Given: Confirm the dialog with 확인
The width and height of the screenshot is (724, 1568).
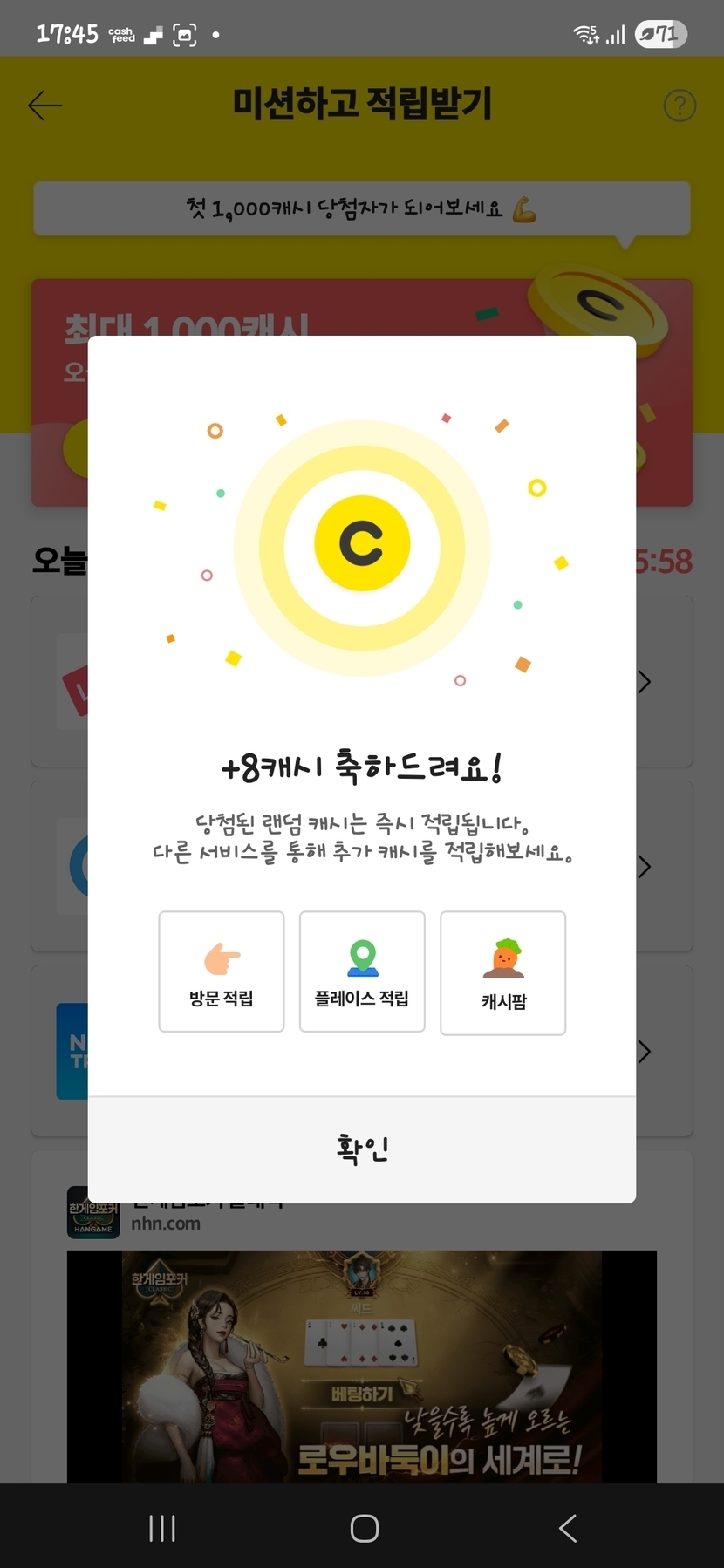Looking at the screenshot, I should pyautogui.click(x=362, y=1149).
